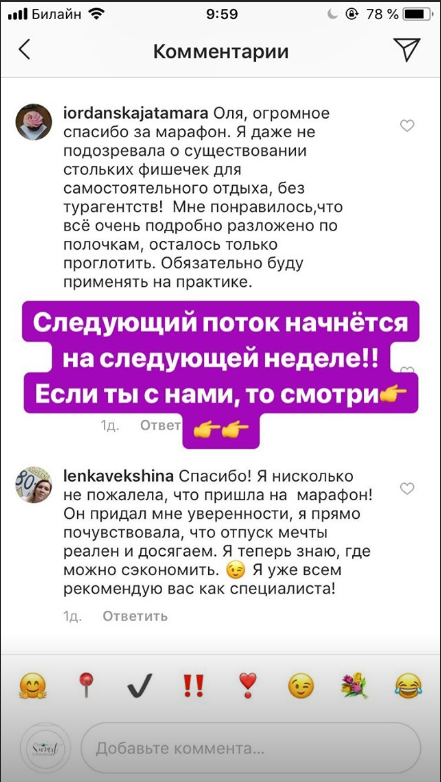Insert the hugging face emoji
Screen dimensions: 441x782
[x=32, y=685]
